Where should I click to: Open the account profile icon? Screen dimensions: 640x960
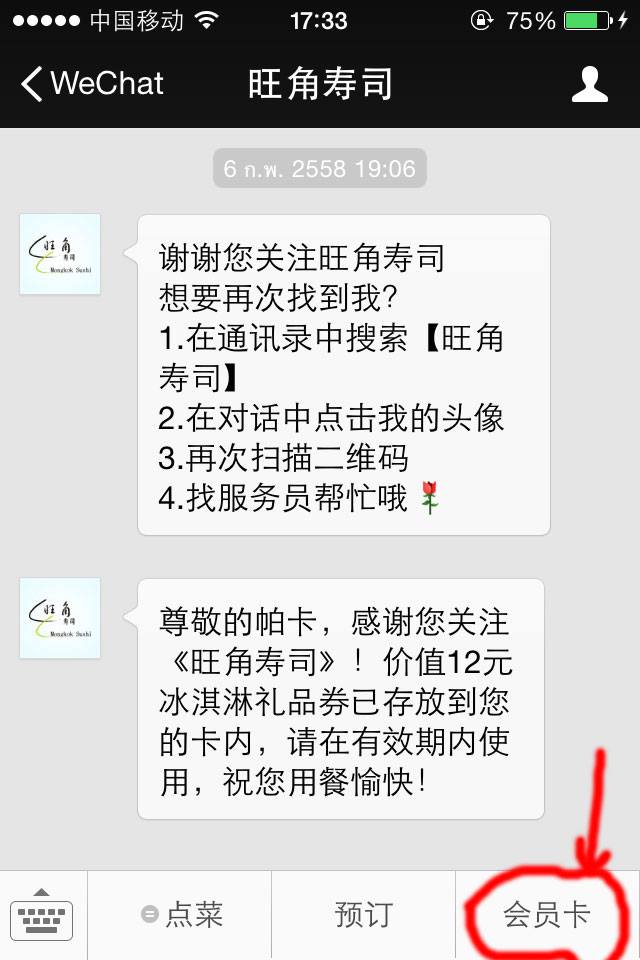[x=589, y=84]
